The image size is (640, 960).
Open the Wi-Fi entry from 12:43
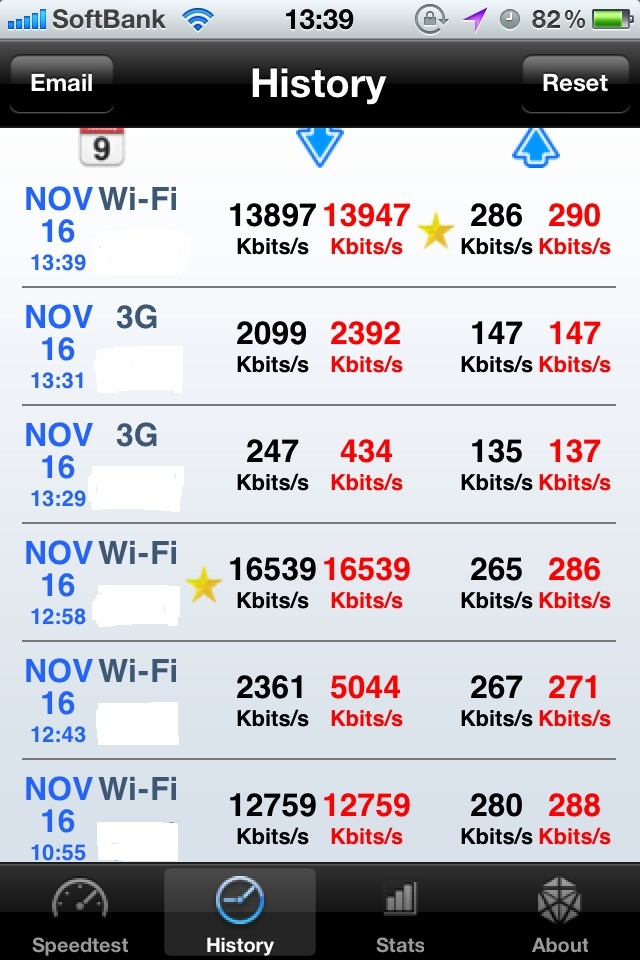[x=320, y=701]
